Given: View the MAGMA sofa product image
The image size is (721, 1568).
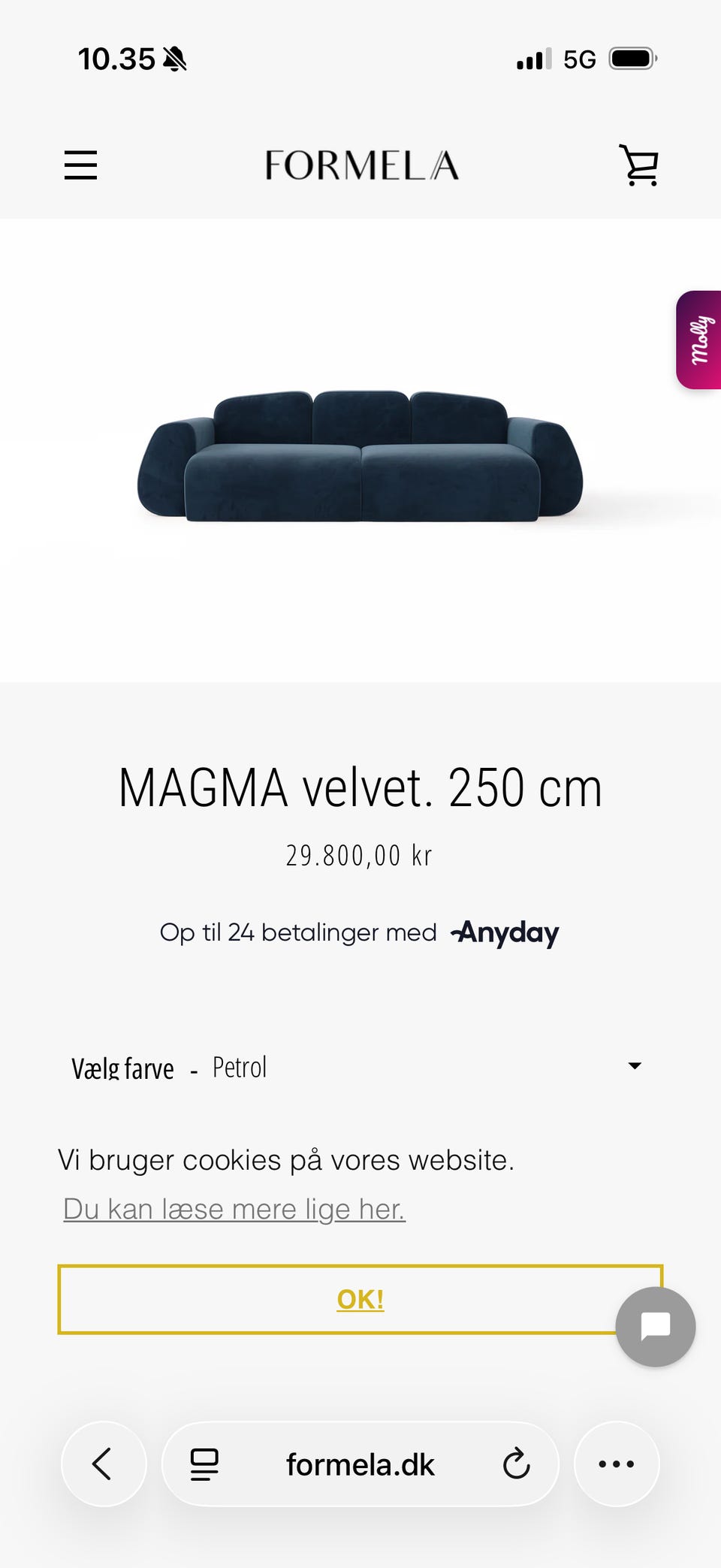Looking at the screenshot, I should [x=360, y=457].
